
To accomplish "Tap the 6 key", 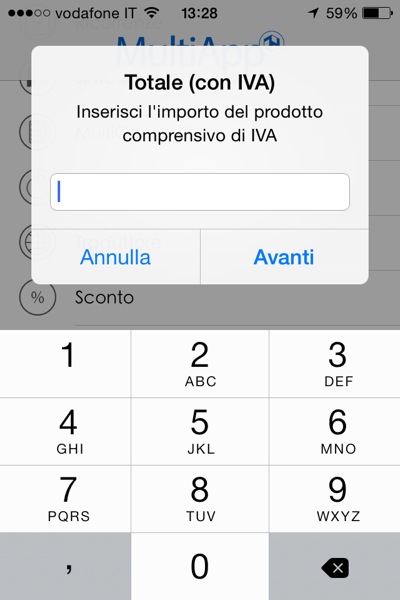I will (335, 431).
